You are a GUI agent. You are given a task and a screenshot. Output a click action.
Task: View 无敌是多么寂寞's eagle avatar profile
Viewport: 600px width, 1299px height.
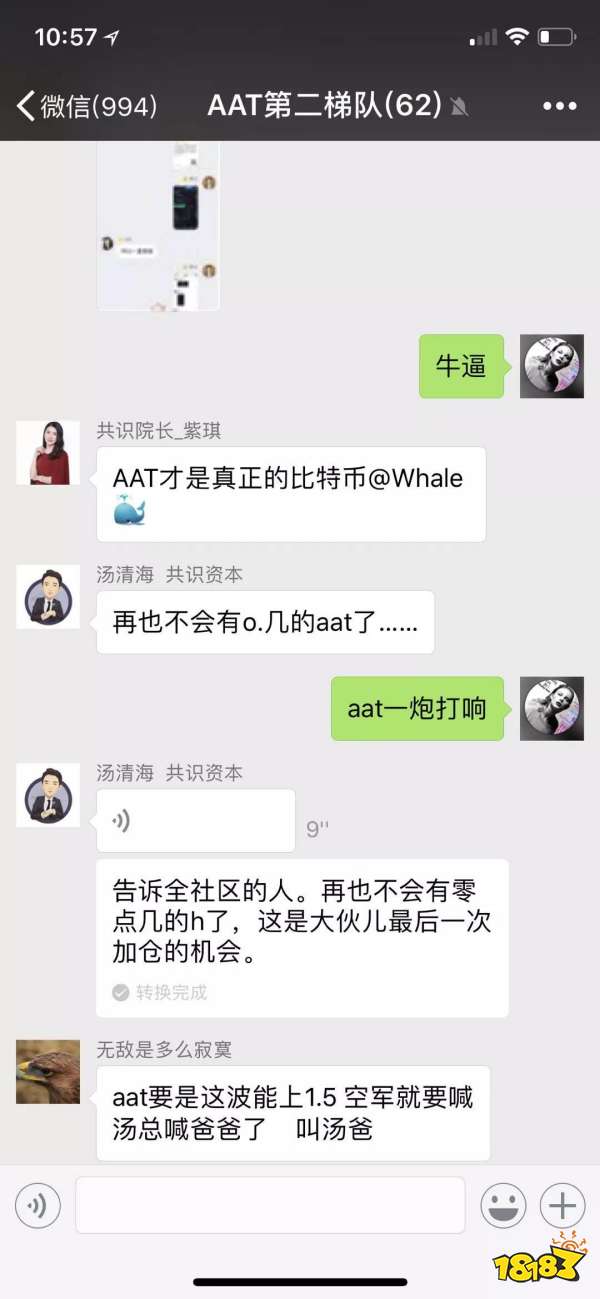click(48, 1071)
